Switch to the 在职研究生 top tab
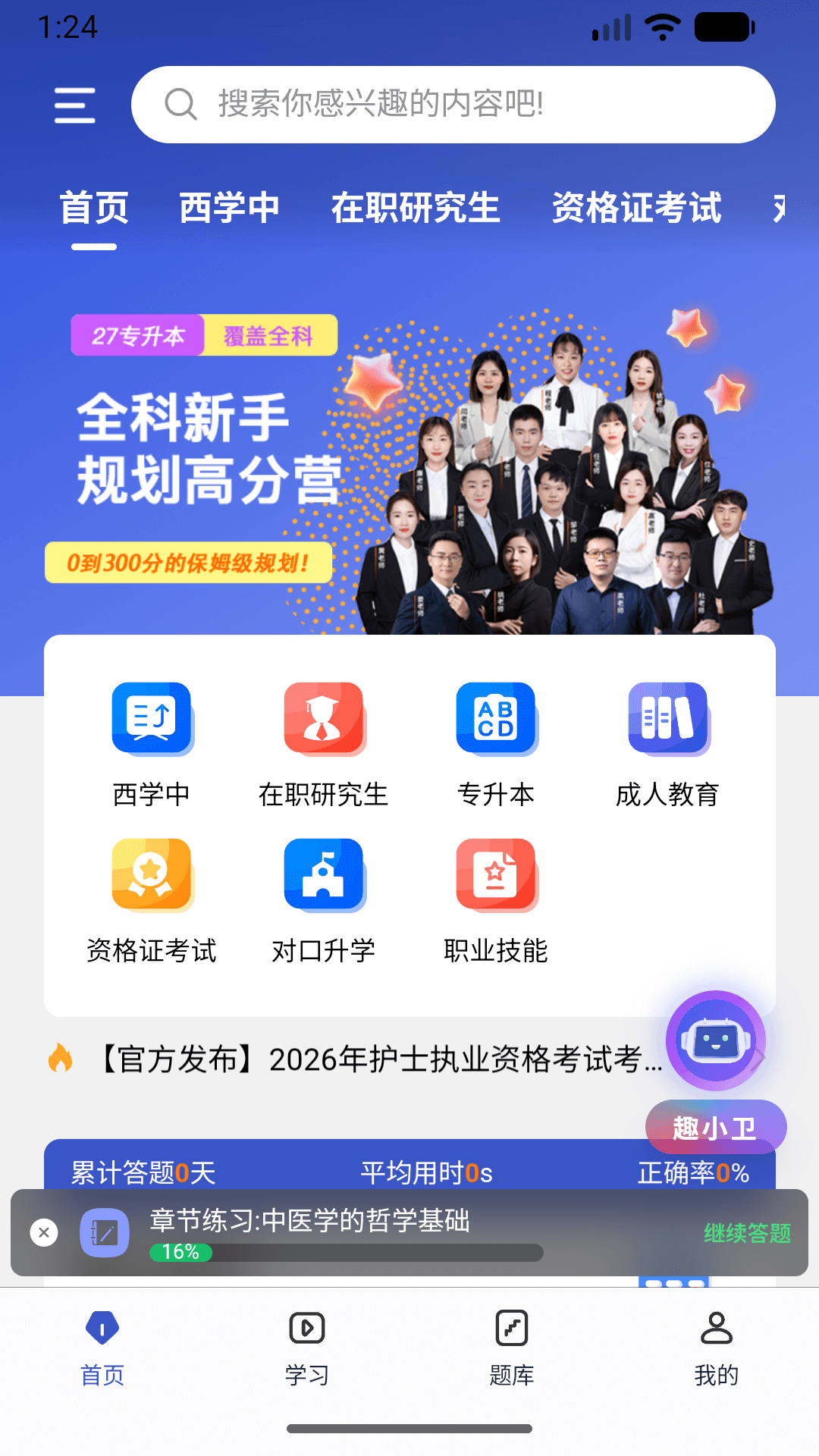This screenshot has width=819, height=1456. [416, 208]
